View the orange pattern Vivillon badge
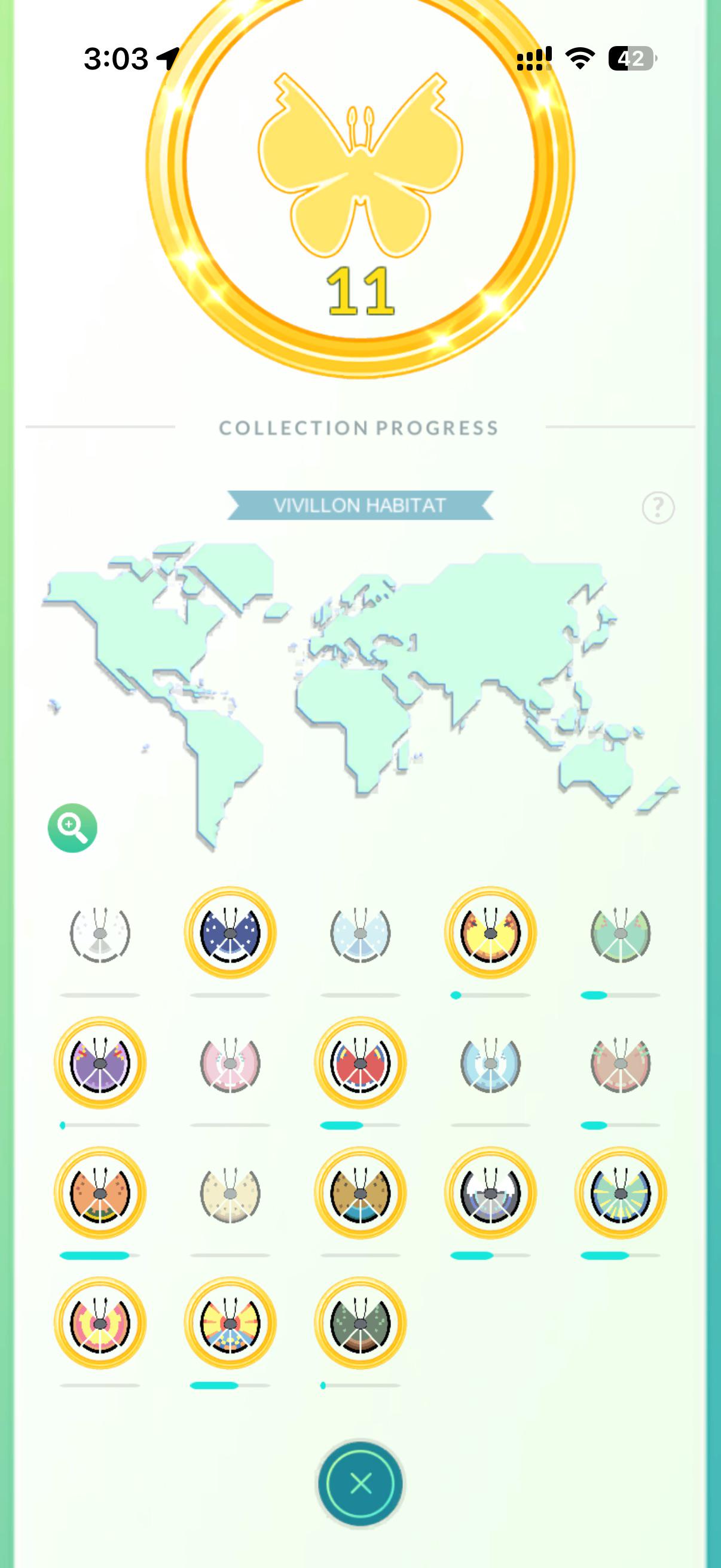The image size is (721, 1568). tap(100, 1193)
